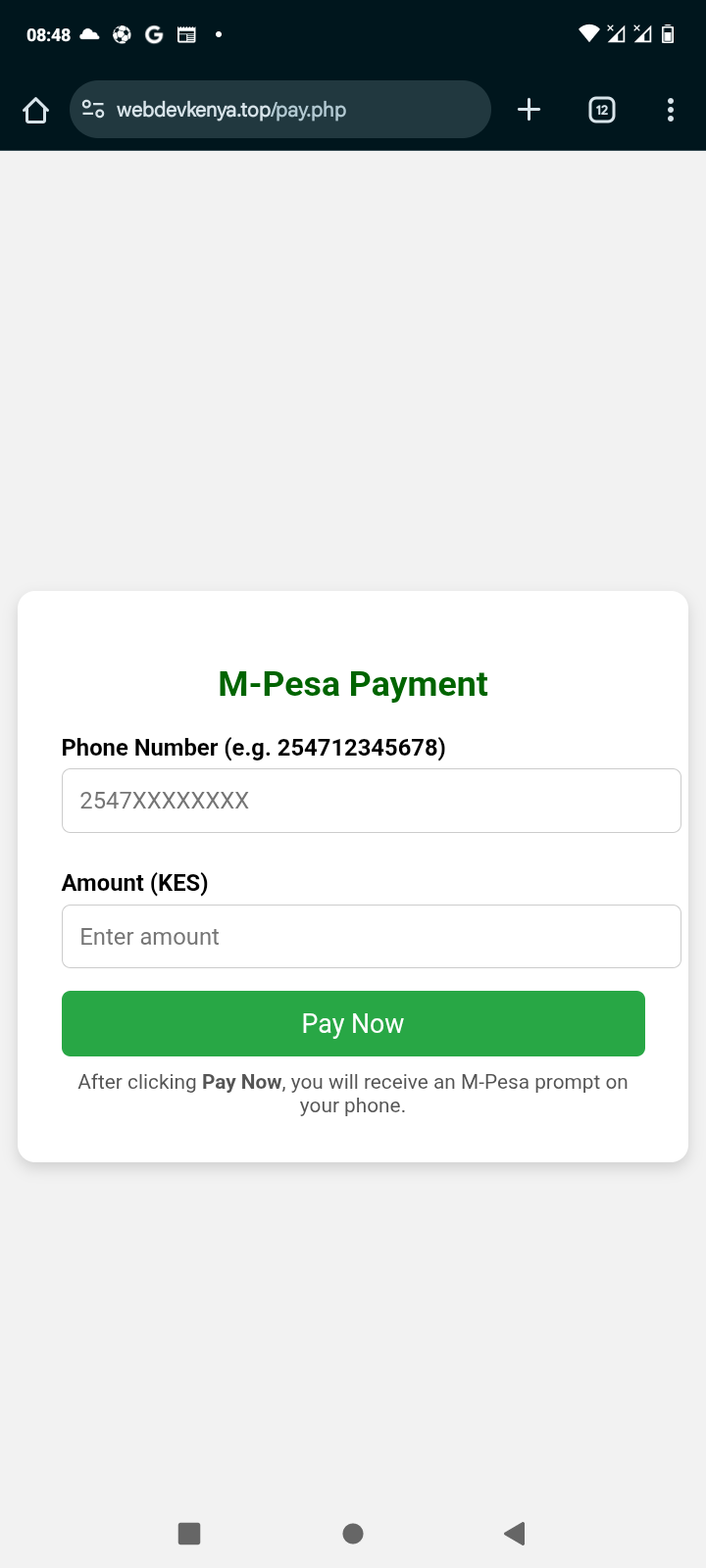Viewport: 706px width, 1568px height.
Task: Open a new tab with the plus icon
Action: [x=529, y=110]
